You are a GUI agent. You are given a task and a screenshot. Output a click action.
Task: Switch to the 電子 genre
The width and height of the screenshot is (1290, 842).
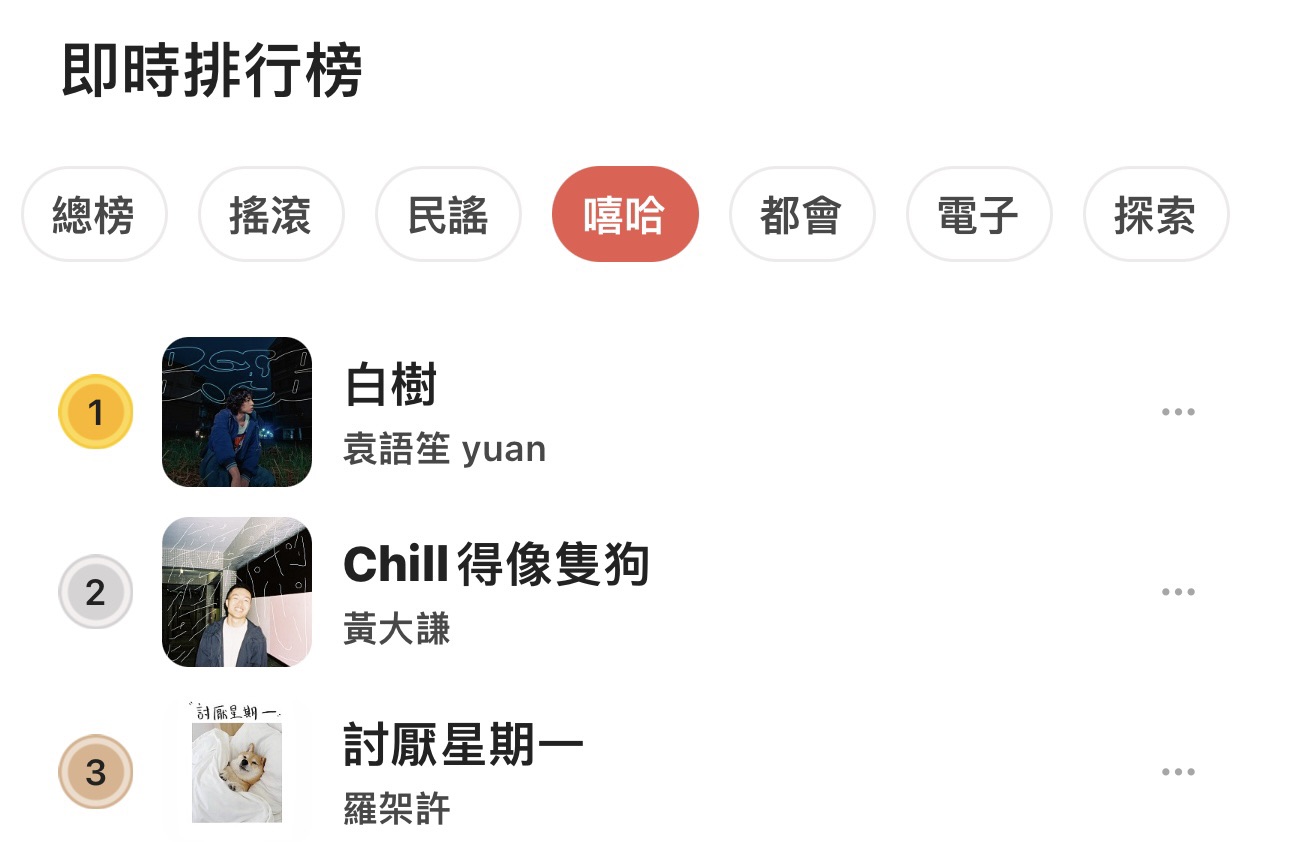[x=978, y=214]
